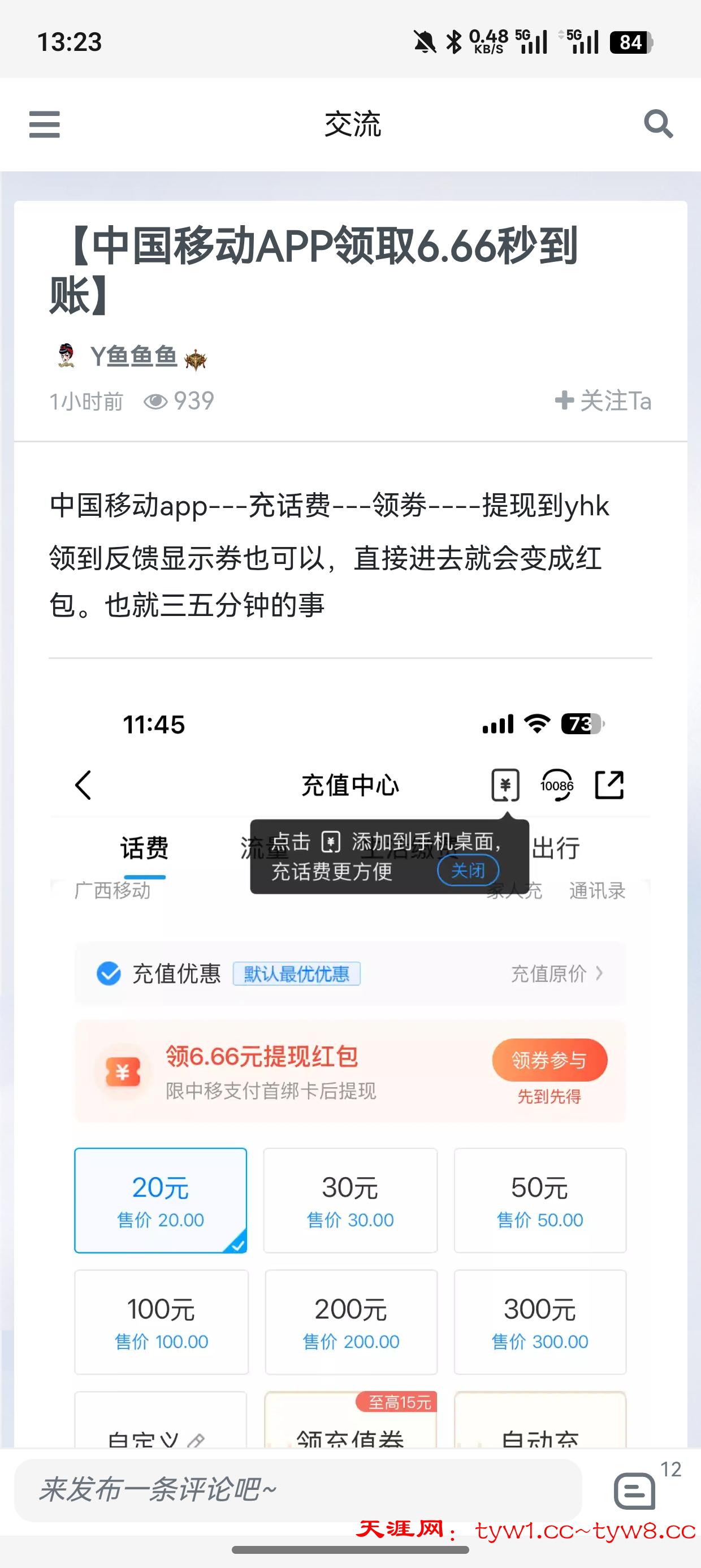
Task: Open author Y鱼鱼鱼's profile
Action: pyautogui.click(x=133, y=357)
